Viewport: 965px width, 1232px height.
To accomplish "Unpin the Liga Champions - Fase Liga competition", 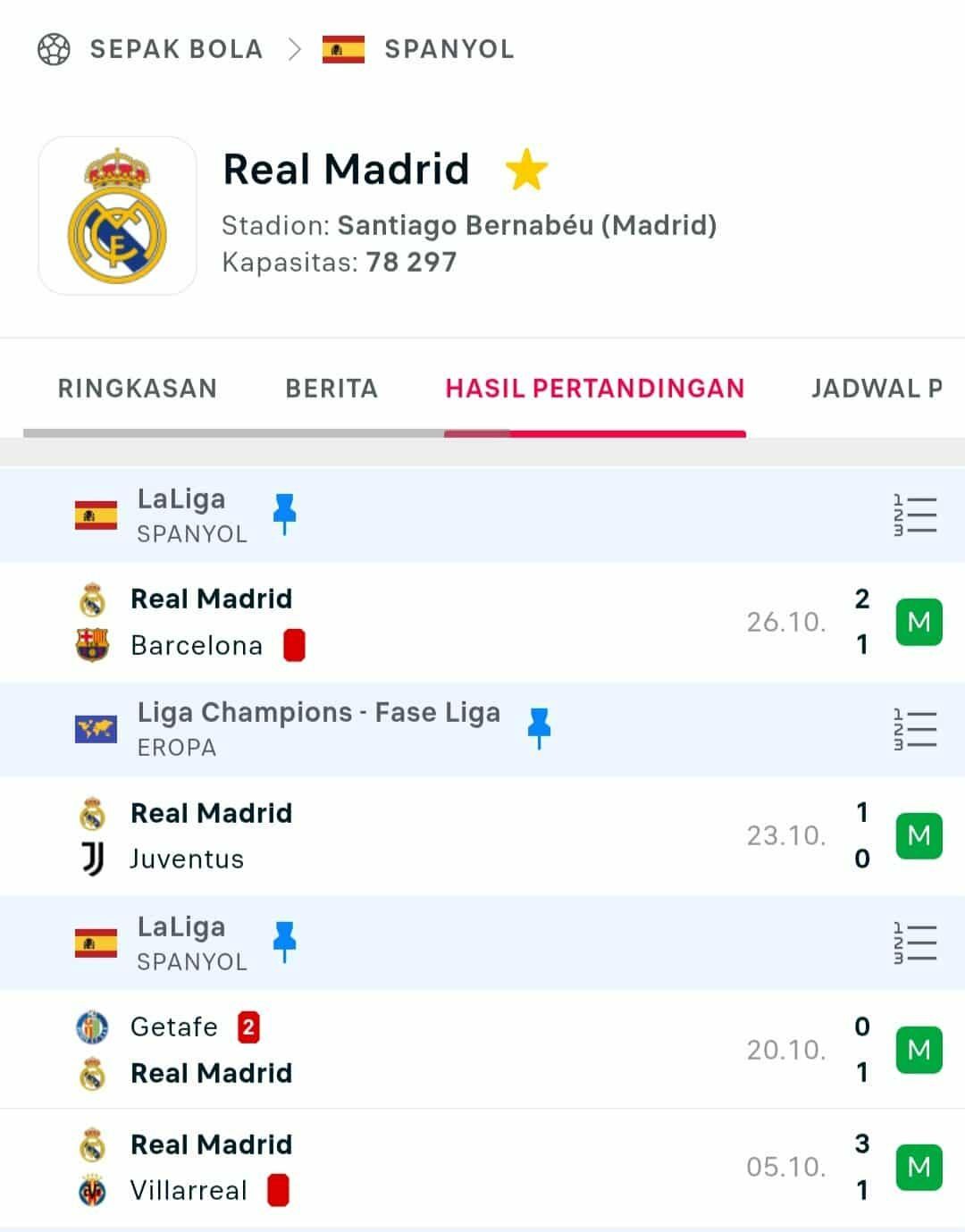I will (540, 728).
